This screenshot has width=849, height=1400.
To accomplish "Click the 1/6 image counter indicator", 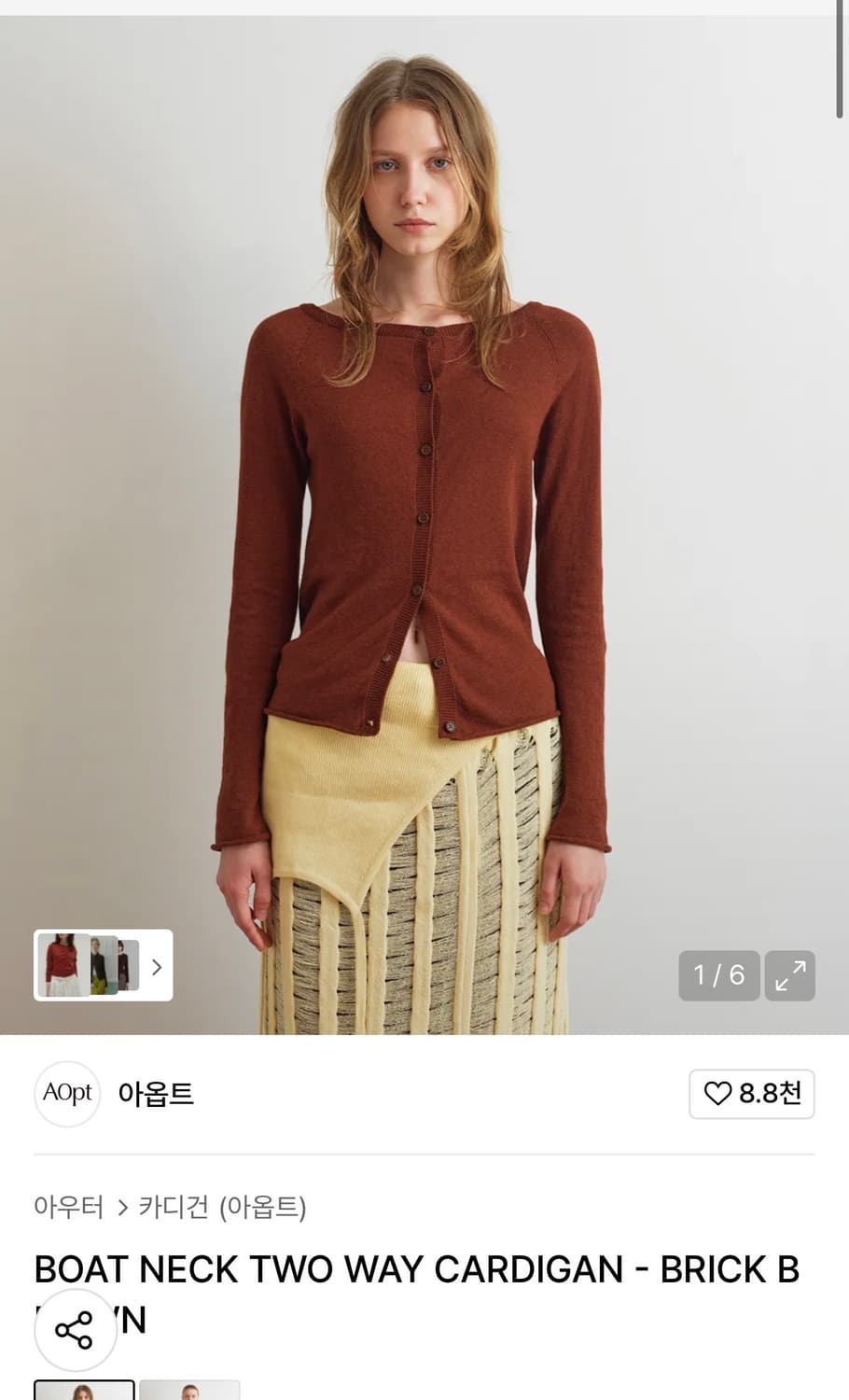I will 717,975.
